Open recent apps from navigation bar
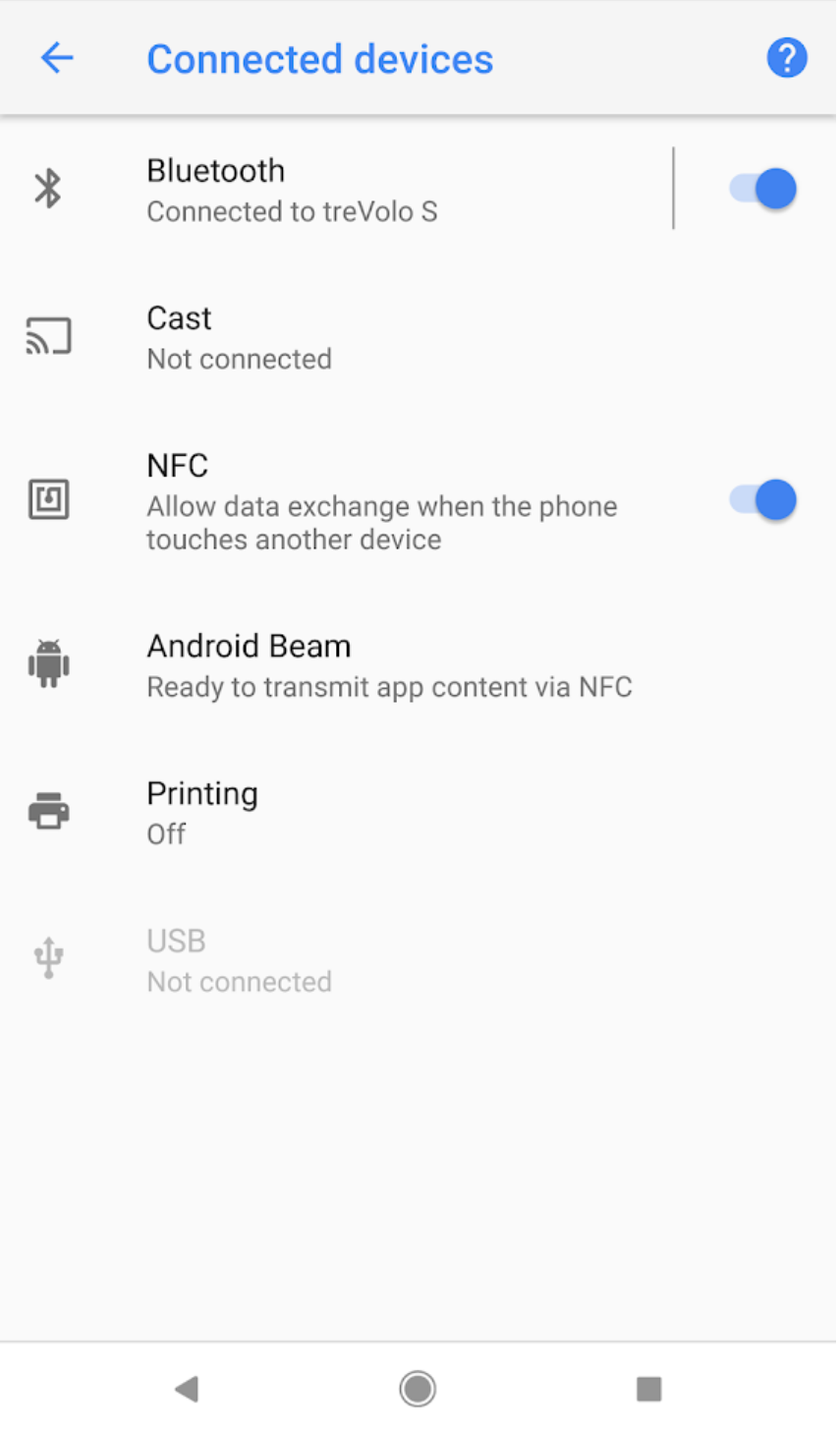 click(648, 1388)
